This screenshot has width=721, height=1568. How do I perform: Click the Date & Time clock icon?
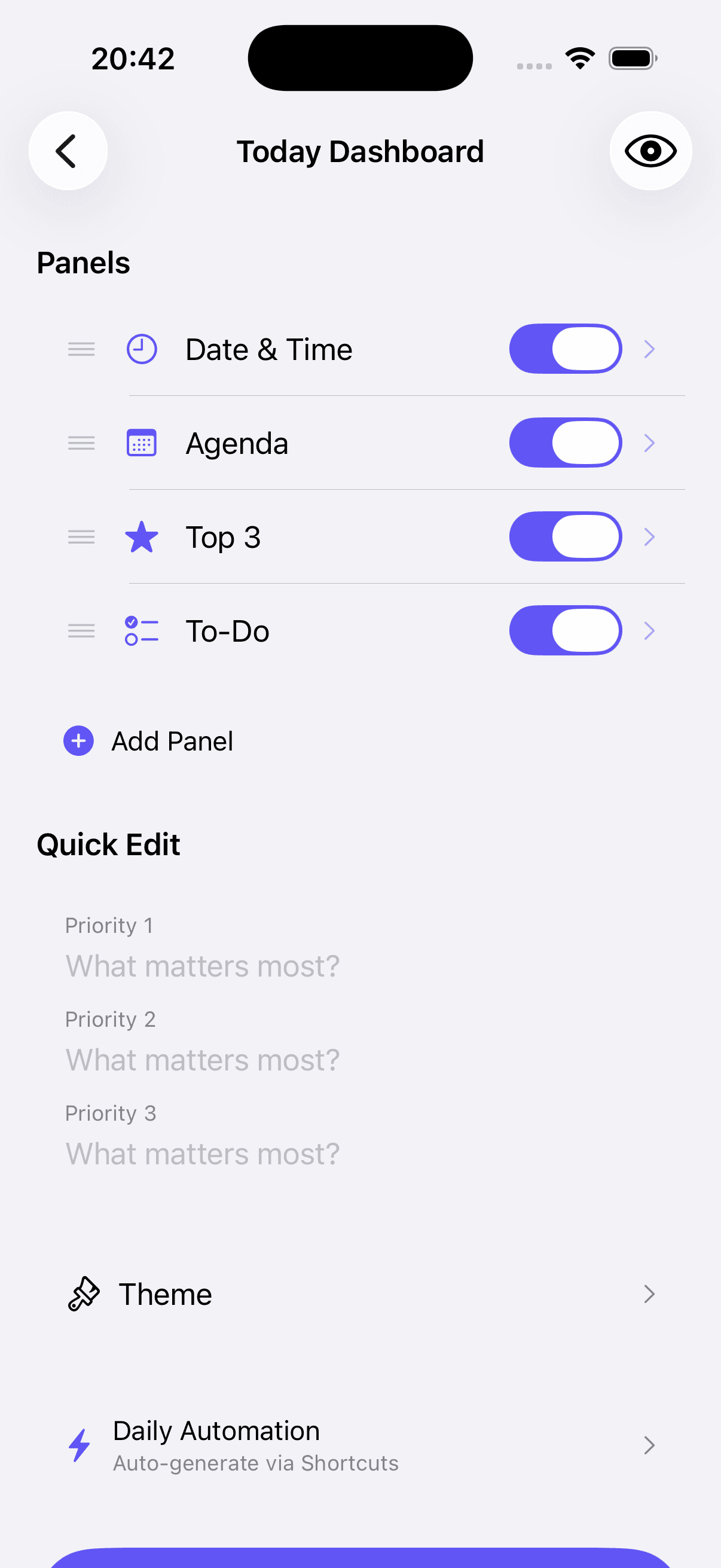pos(141,348)
